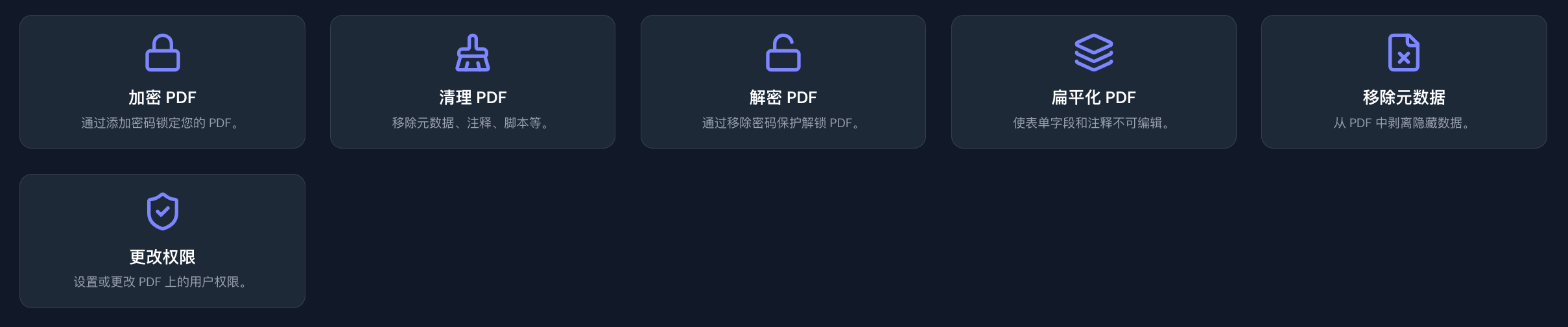Image resolution: width=1568 pixels, height=327 pixels.
Task: Tap the 更改权限 card
Action: [162, 241]
